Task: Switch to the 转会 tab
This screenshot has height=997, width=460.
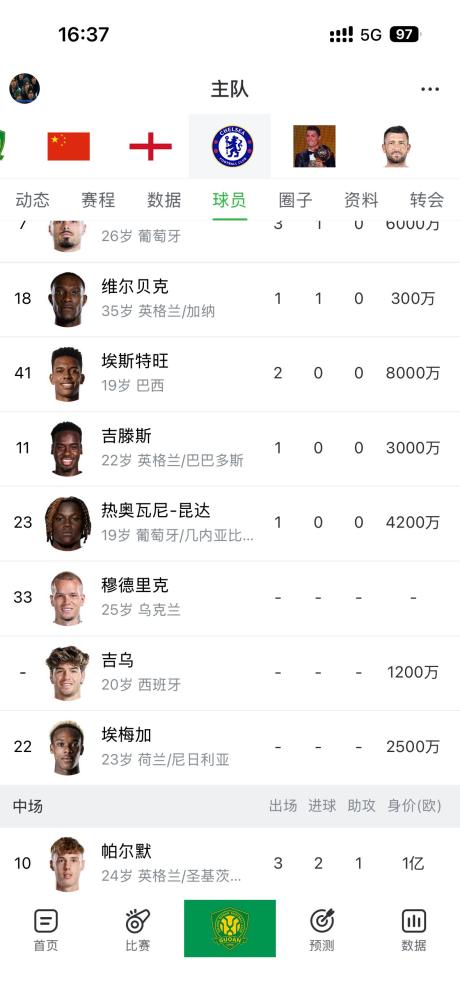Action: [427, 200]
